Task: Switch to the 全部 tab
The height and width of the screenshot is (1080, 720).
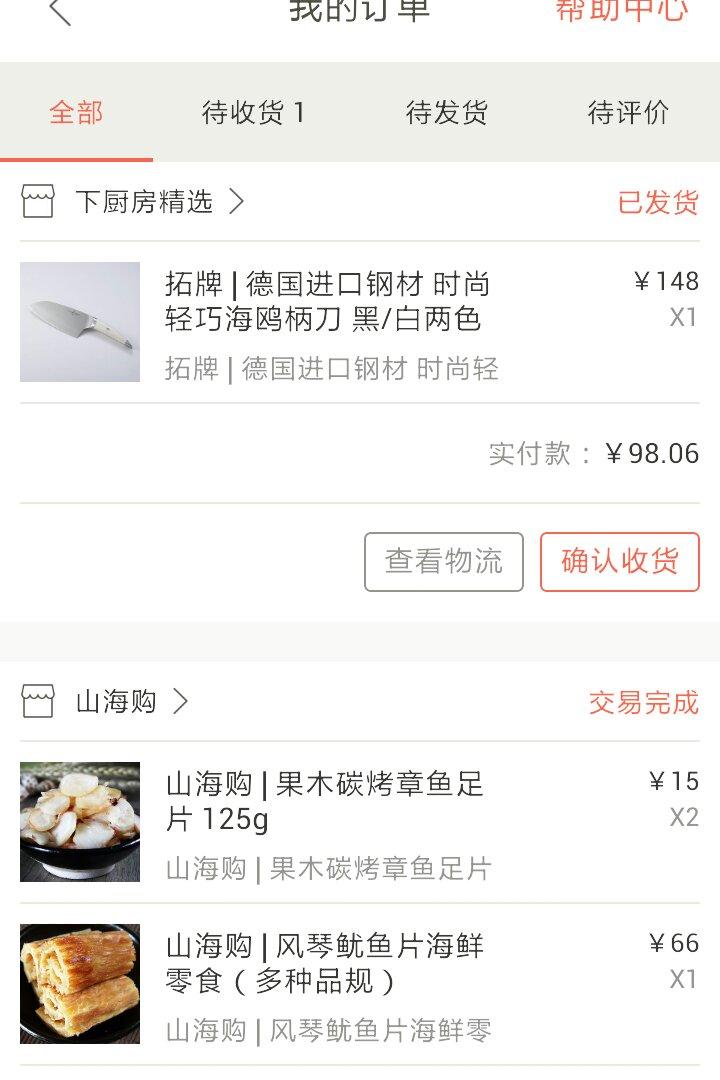Action: coord(76,113)
